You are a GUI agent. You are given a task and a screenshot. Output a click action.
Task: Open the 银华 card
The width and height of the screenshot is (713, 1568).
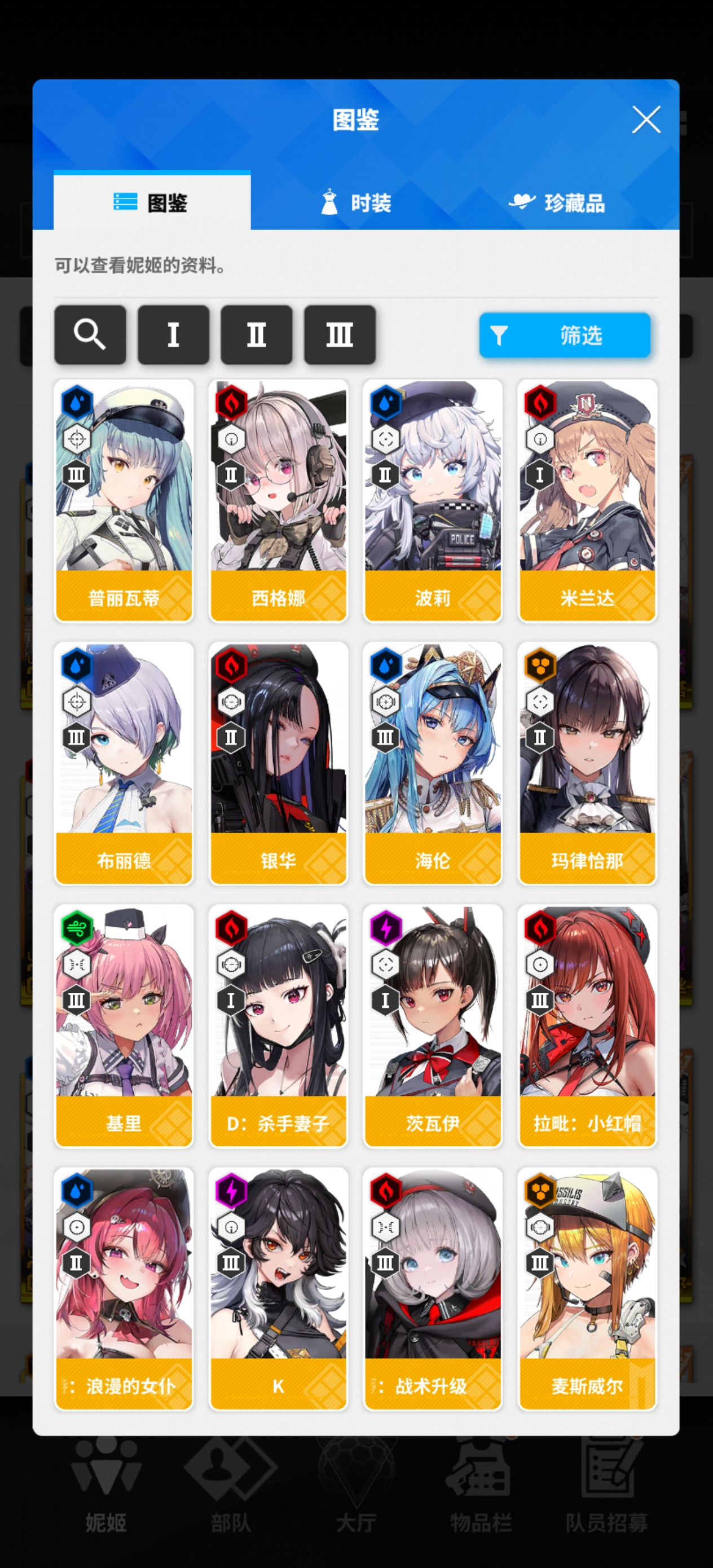tap(278, 763)
